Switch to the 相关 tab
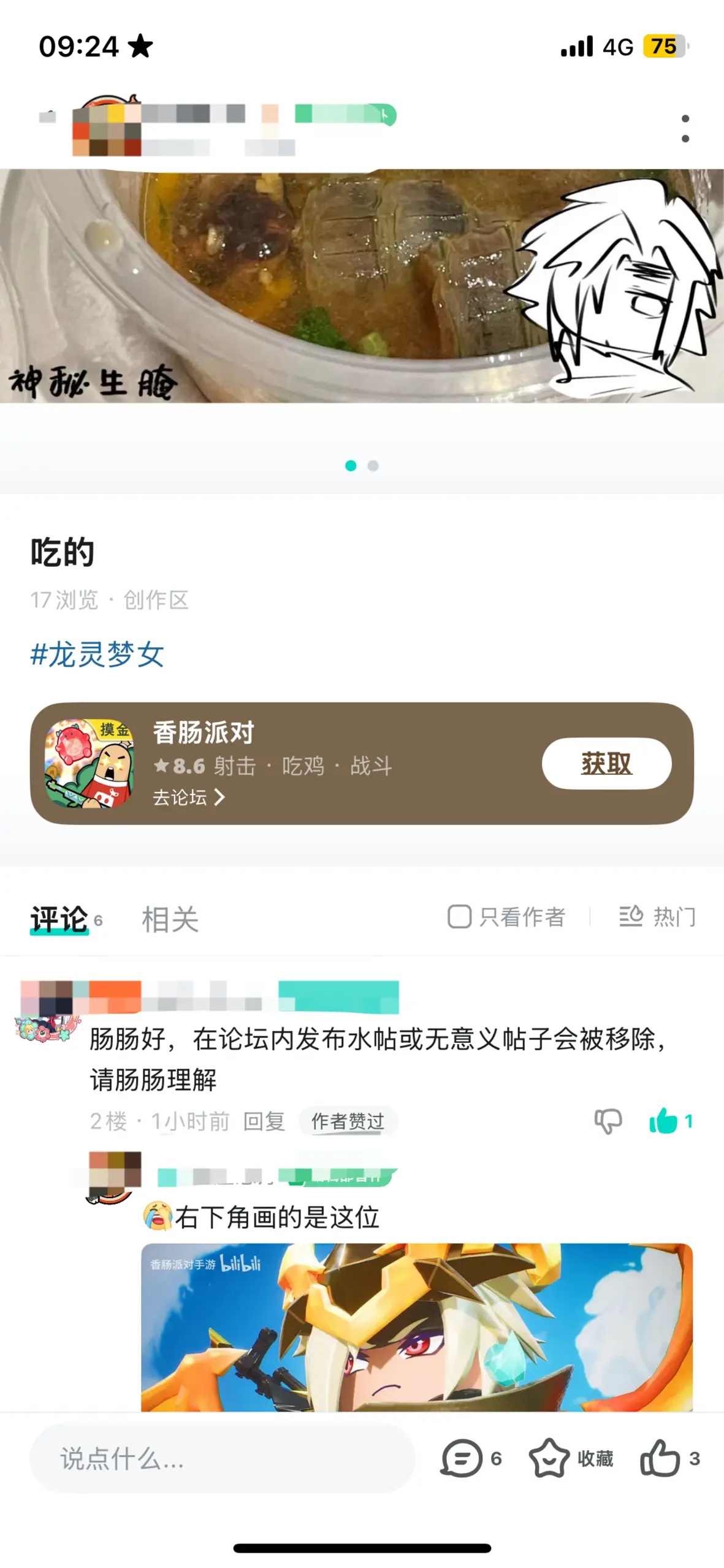The image size is (724, 1568). point(170,918)
